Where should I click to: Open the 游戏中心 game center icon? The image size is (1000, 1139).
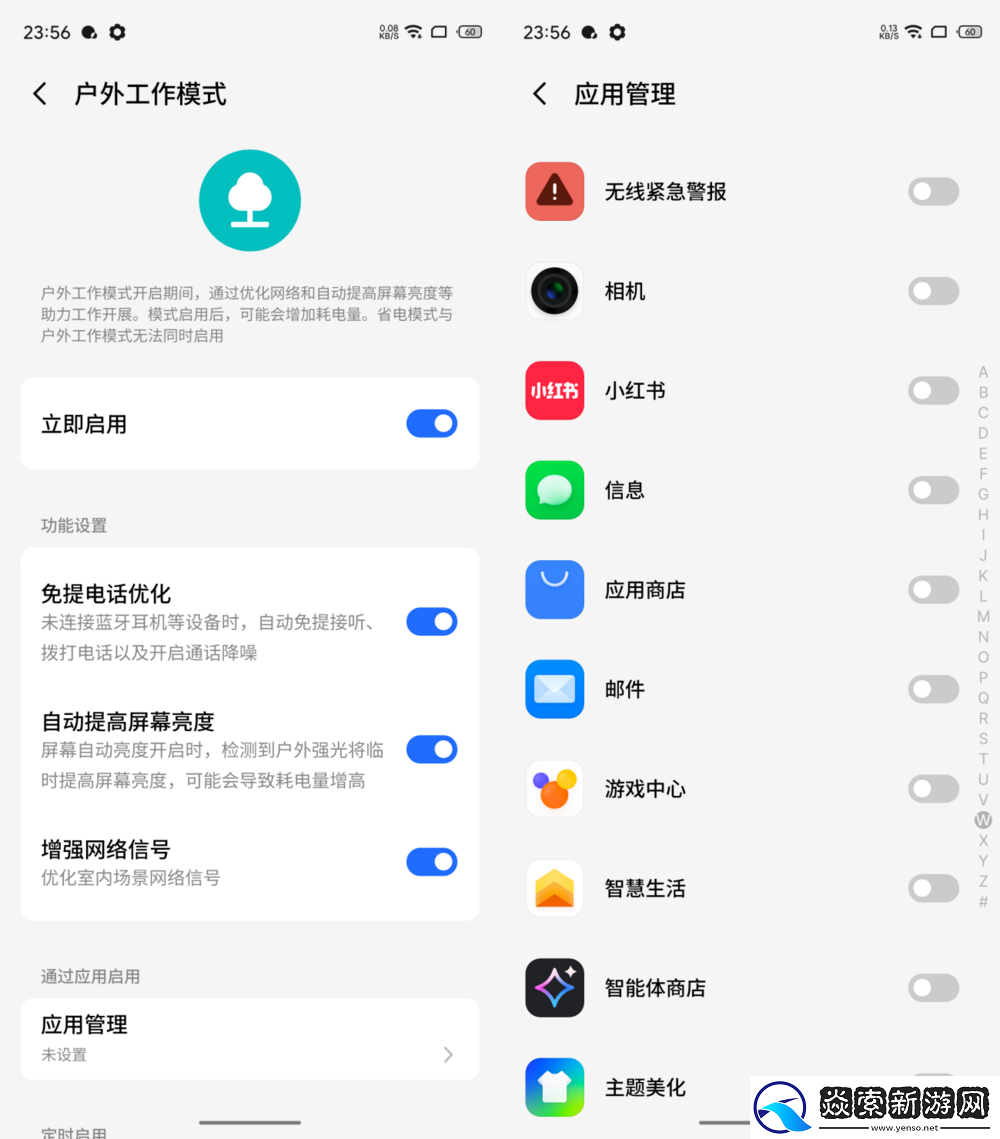pos(554,789)
